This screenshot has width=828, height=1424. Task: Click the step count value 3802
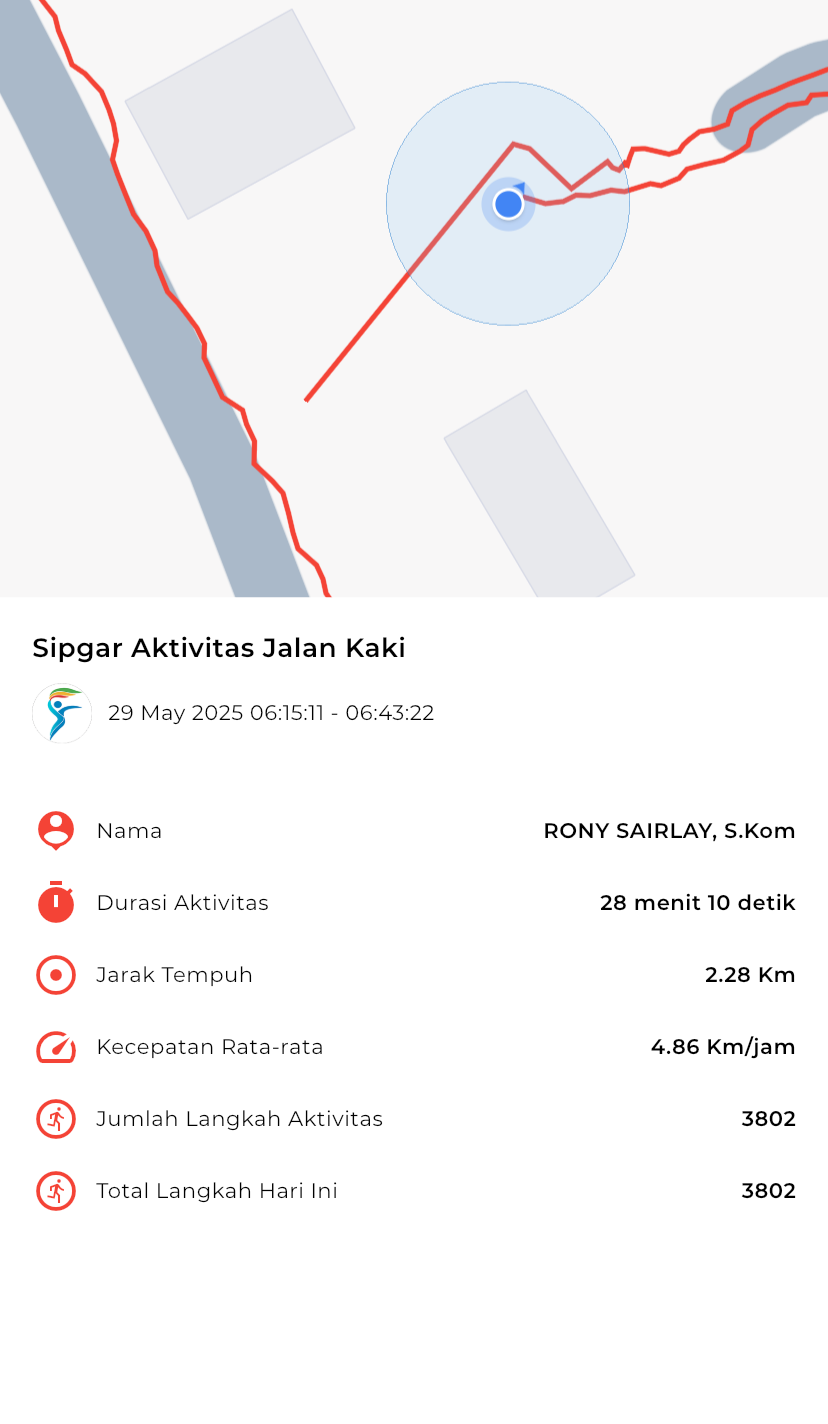tap(769, 1119)
